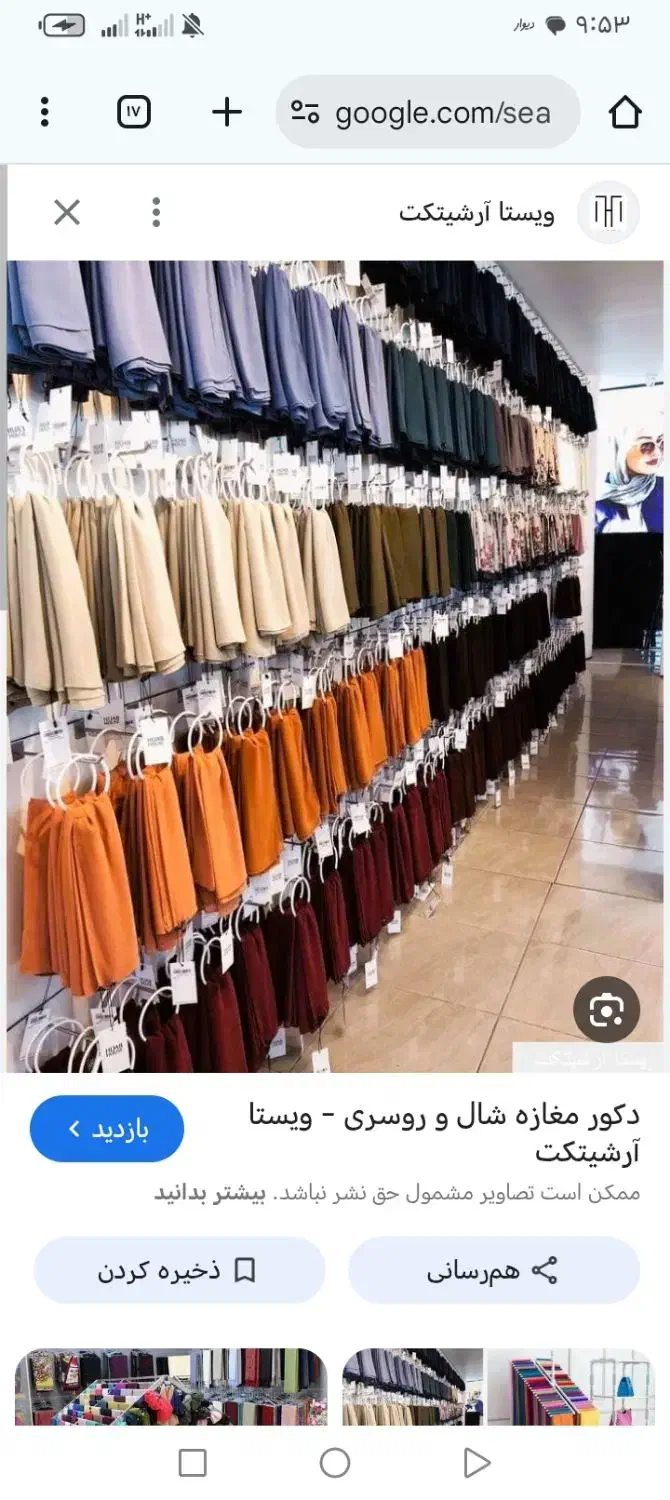Screen dimensions: 670x1500
Task: Open site info icon in address bar
Action: (305, 112)
